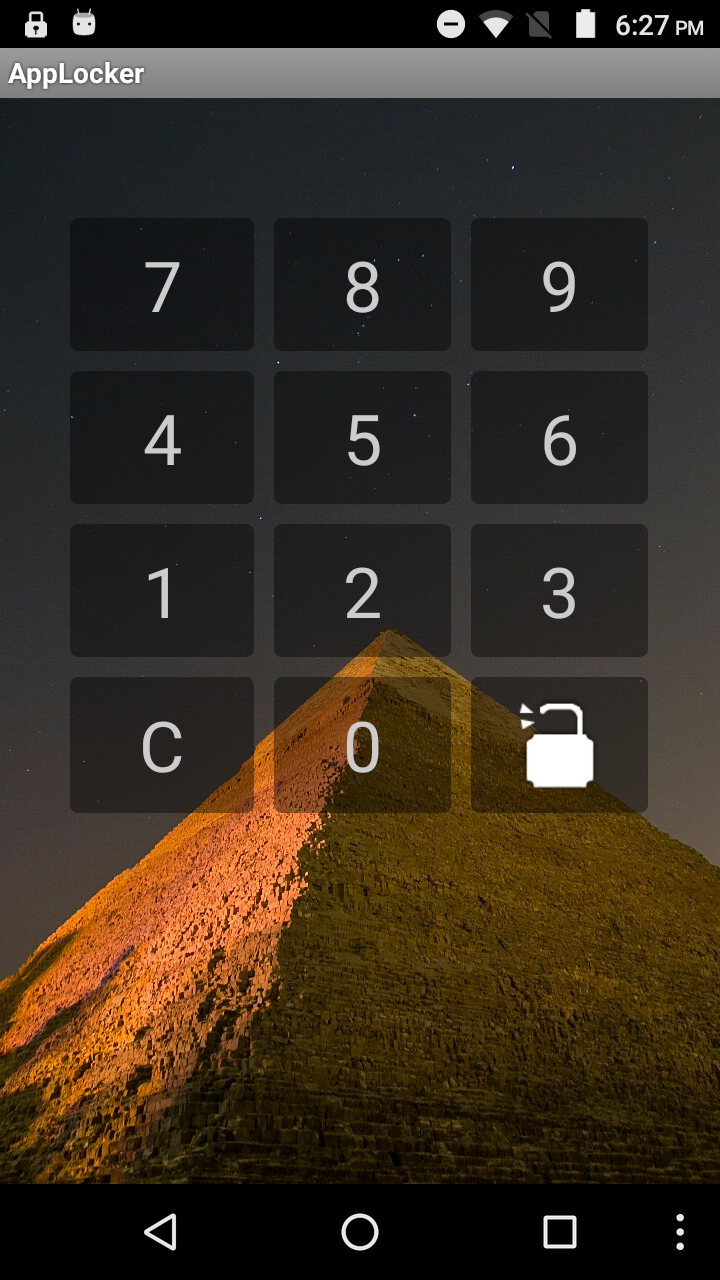Open the recent apps view
The width and height of the screenshot is (720, 1280).
[x=560, y=1232]
